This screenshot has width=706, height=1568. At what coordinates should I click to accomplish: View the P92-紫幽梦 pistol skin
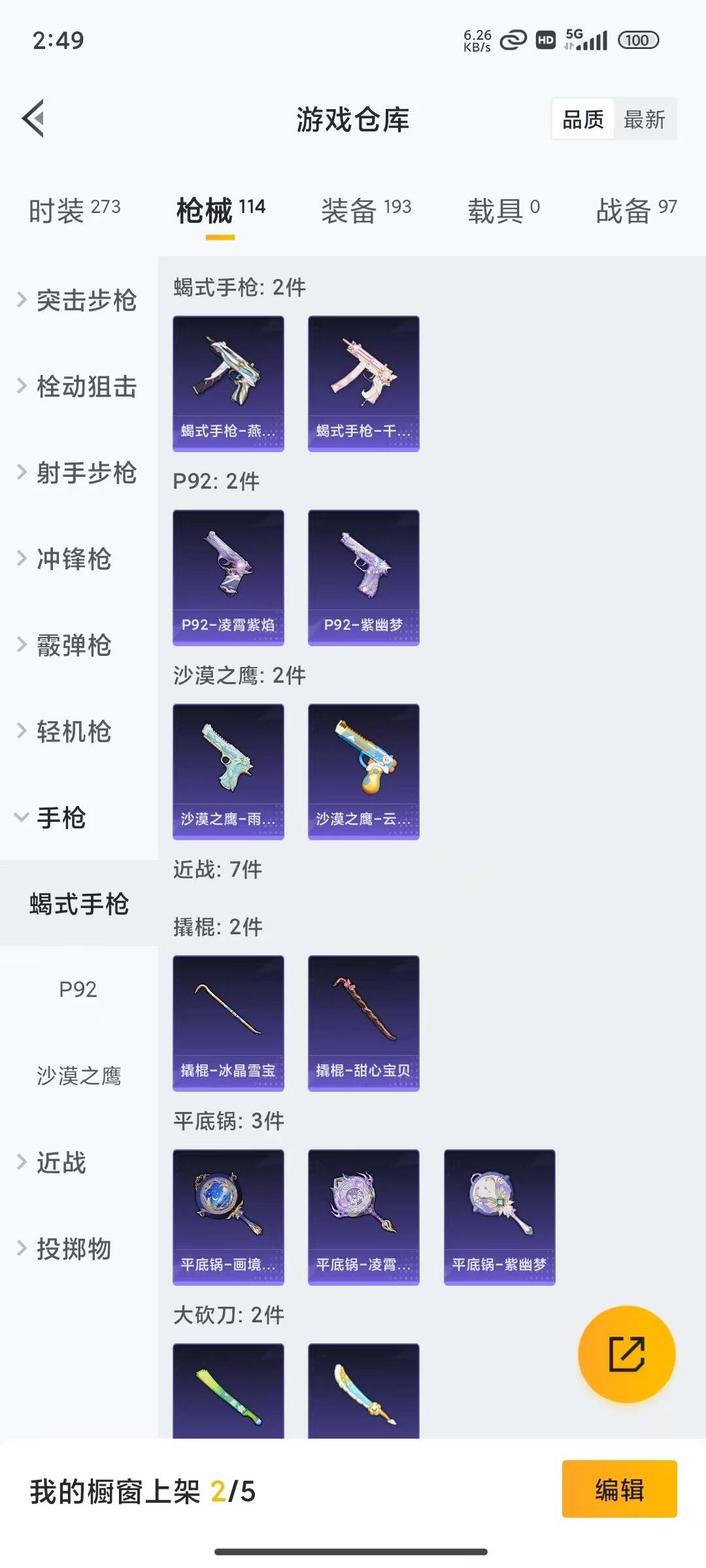(363, 575)
